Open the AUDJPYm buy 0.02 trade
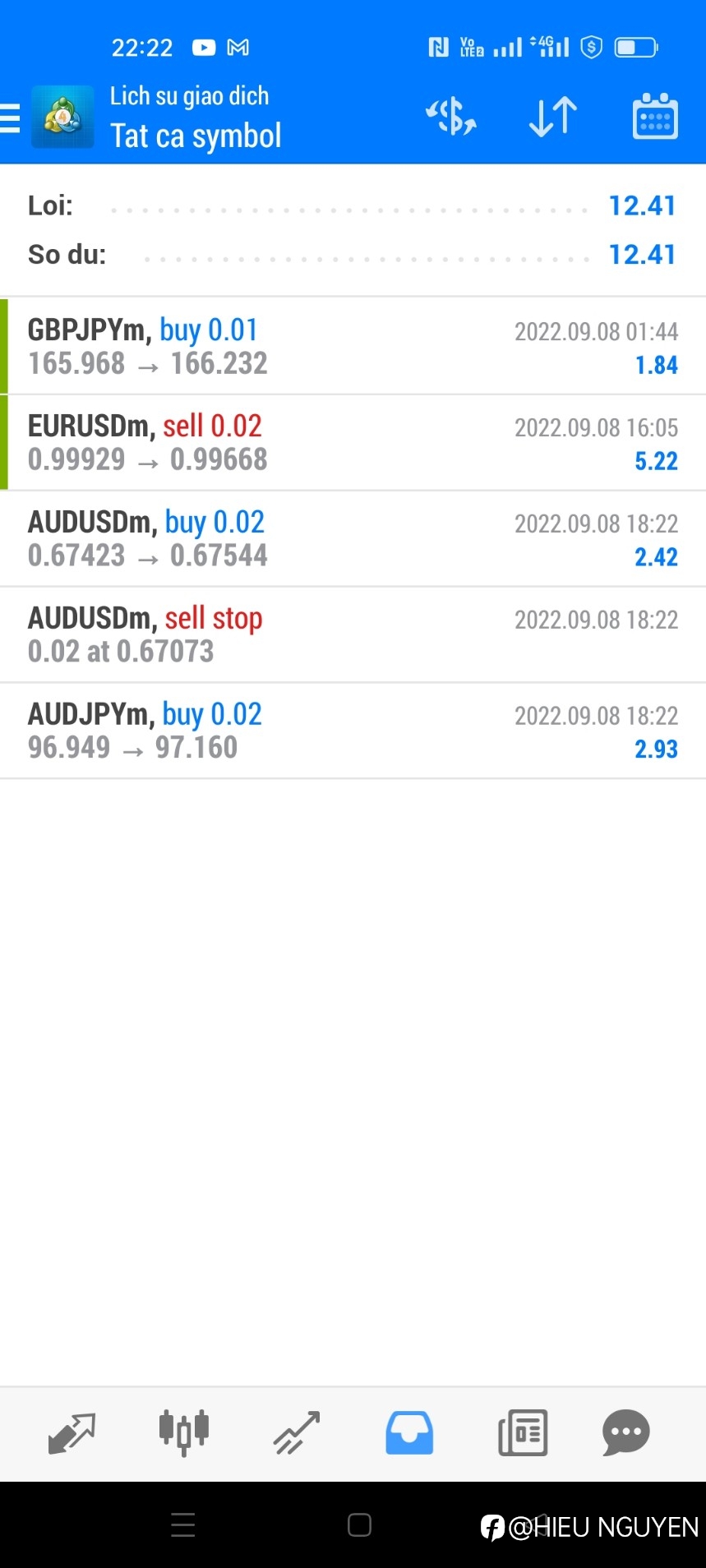Viewport: 706px width, 1568px height. 353,731
